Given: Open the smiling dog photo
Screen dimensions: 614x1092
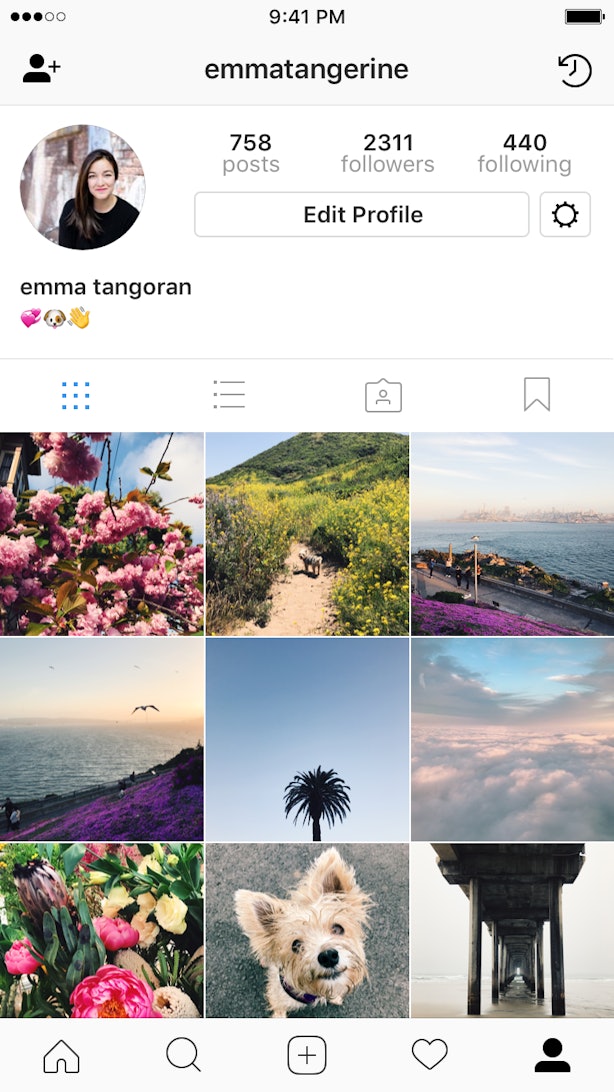Looking at the screenshot, I should click(x=307, y=930).
